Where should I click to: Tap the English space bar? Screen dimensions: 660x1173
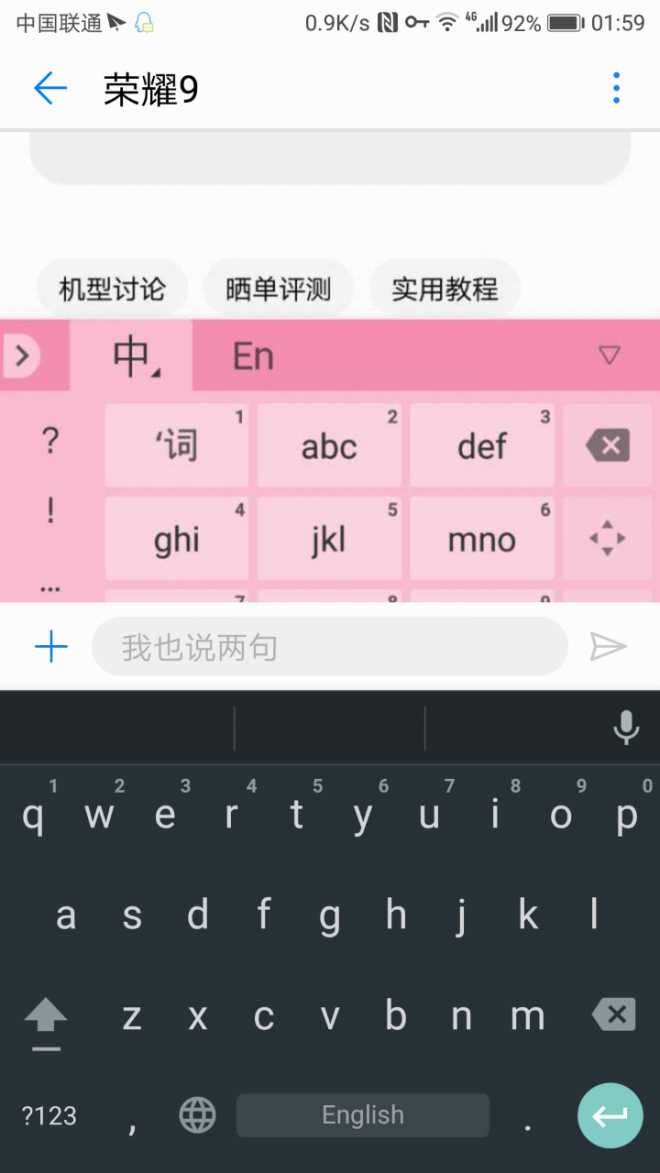coord(362,1115)
